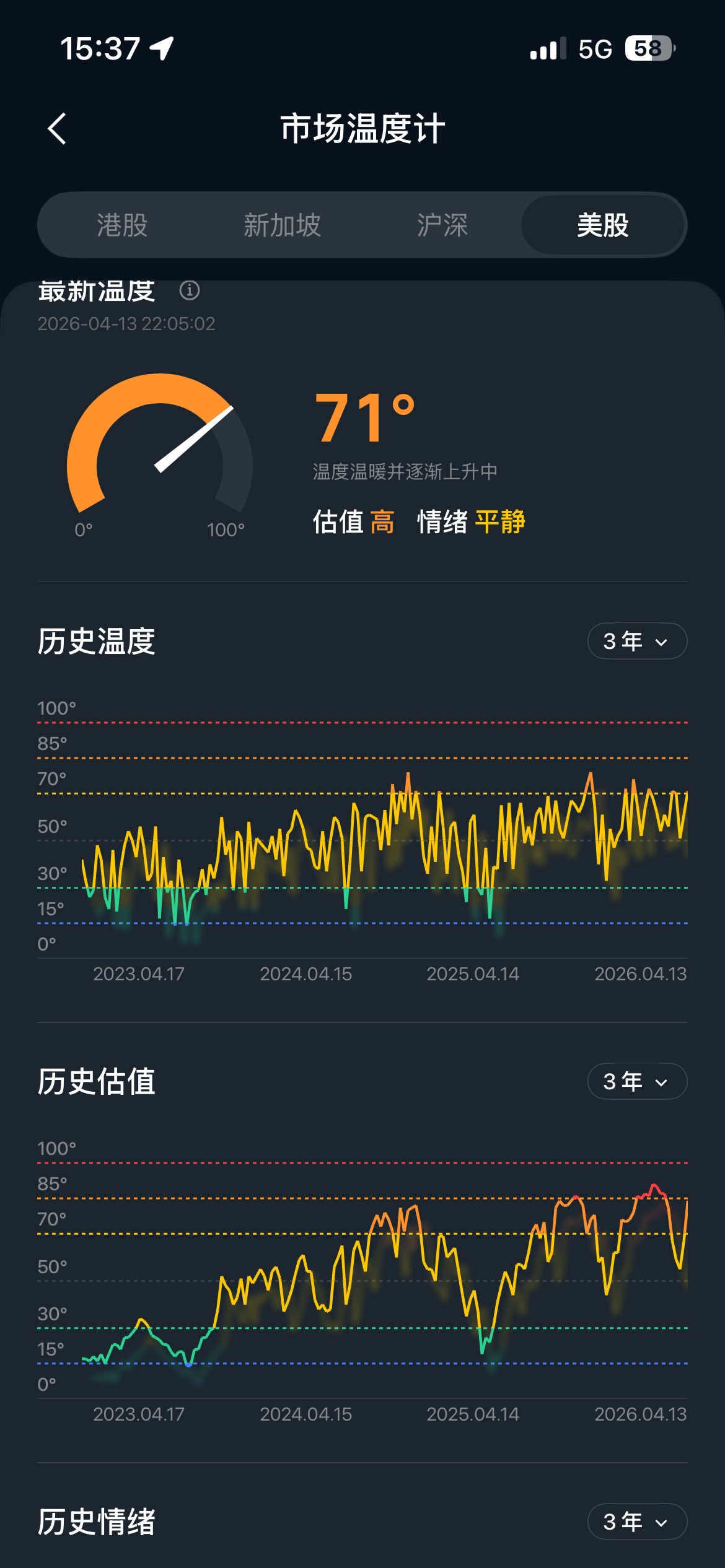Switch to the 港股 tab
Screen dimensions: 725x1568
[122, 225]
